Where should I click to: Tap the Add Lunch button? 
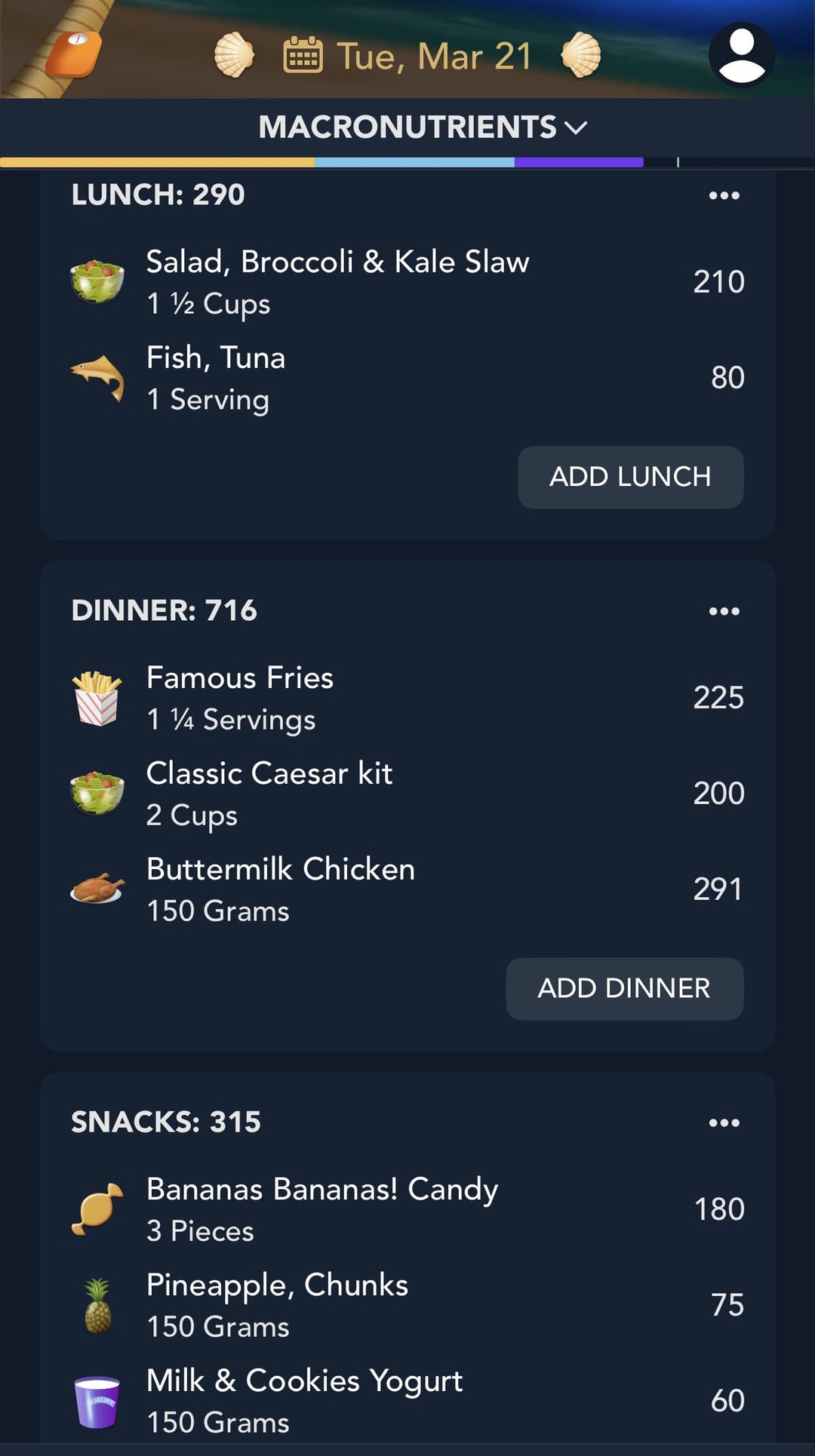(630, 477)
